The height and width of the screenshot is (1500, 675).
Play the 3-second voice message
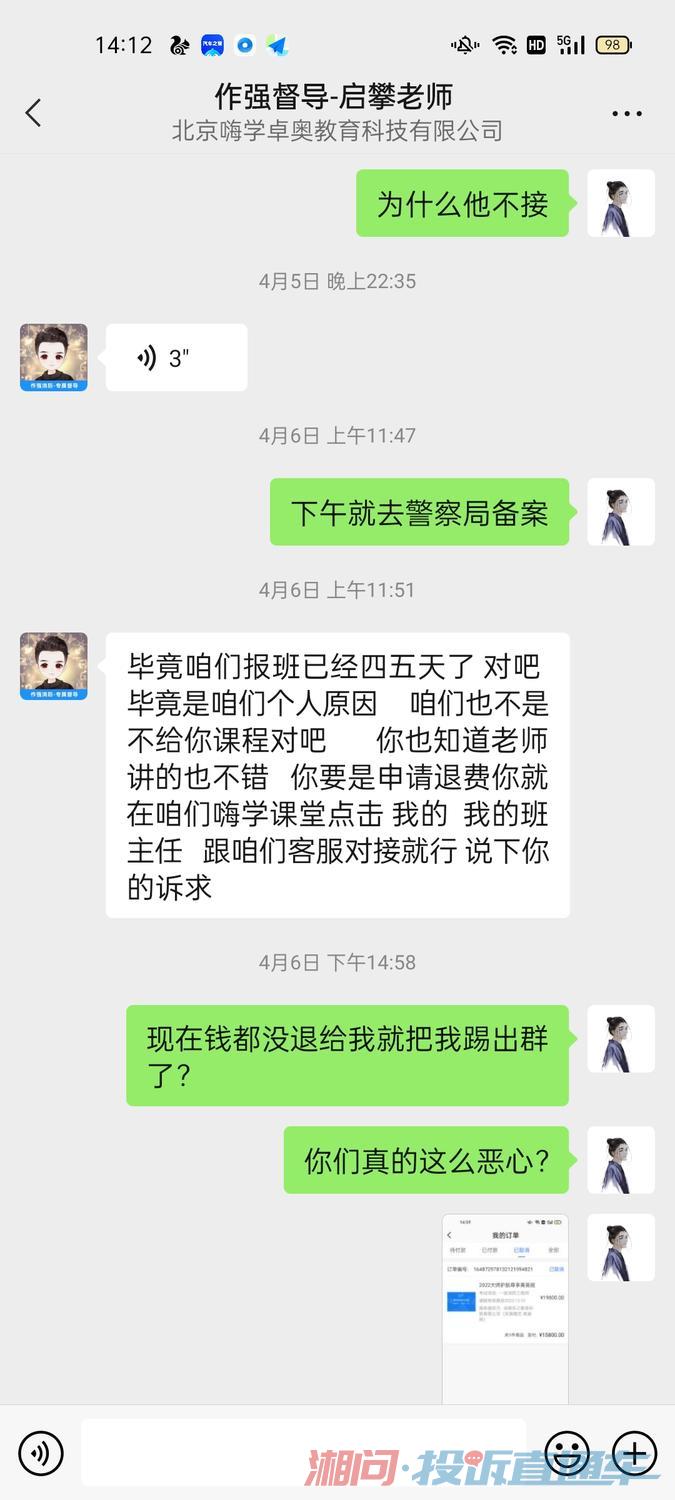pyautogui.click(x=176, y=358)
